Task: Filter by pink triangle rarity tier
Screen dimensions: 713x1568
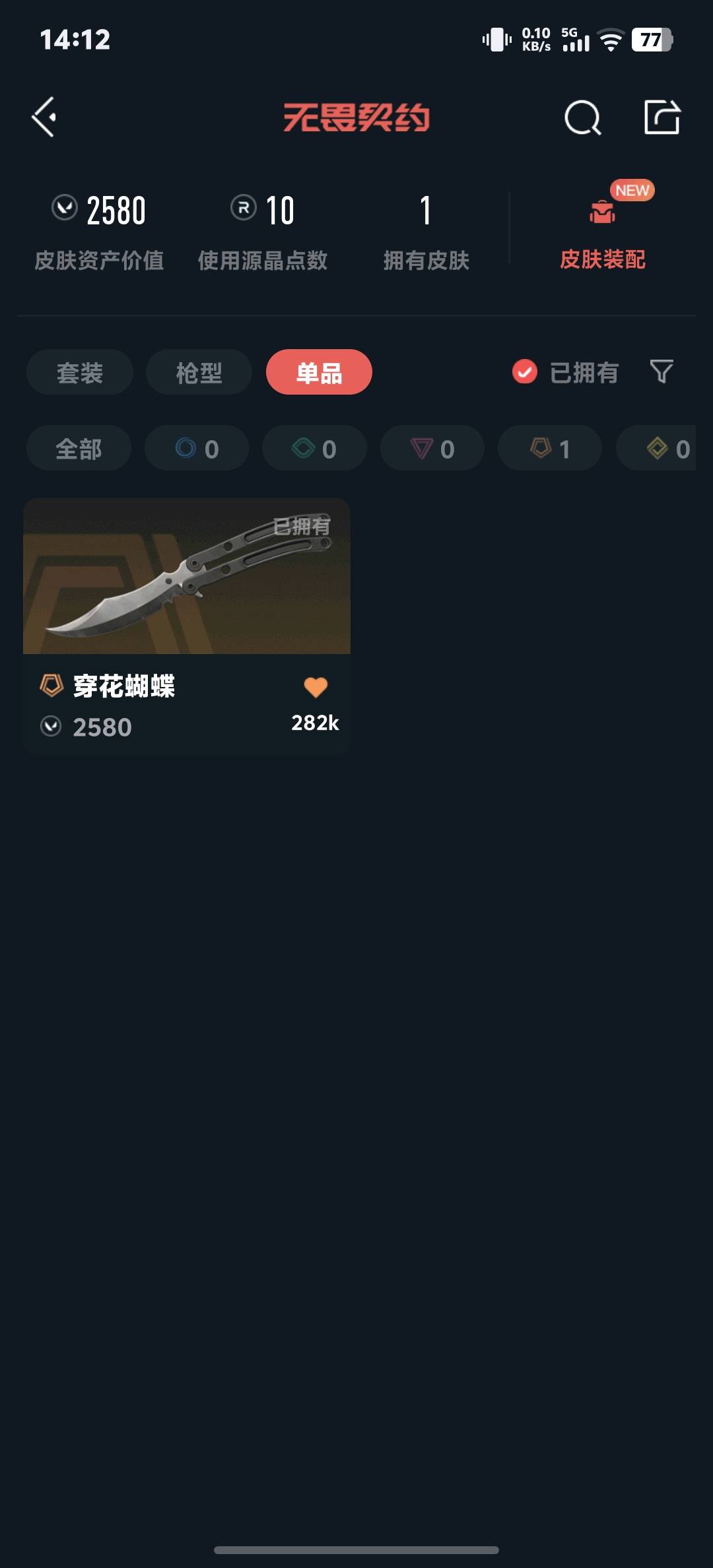Action: 432,448
